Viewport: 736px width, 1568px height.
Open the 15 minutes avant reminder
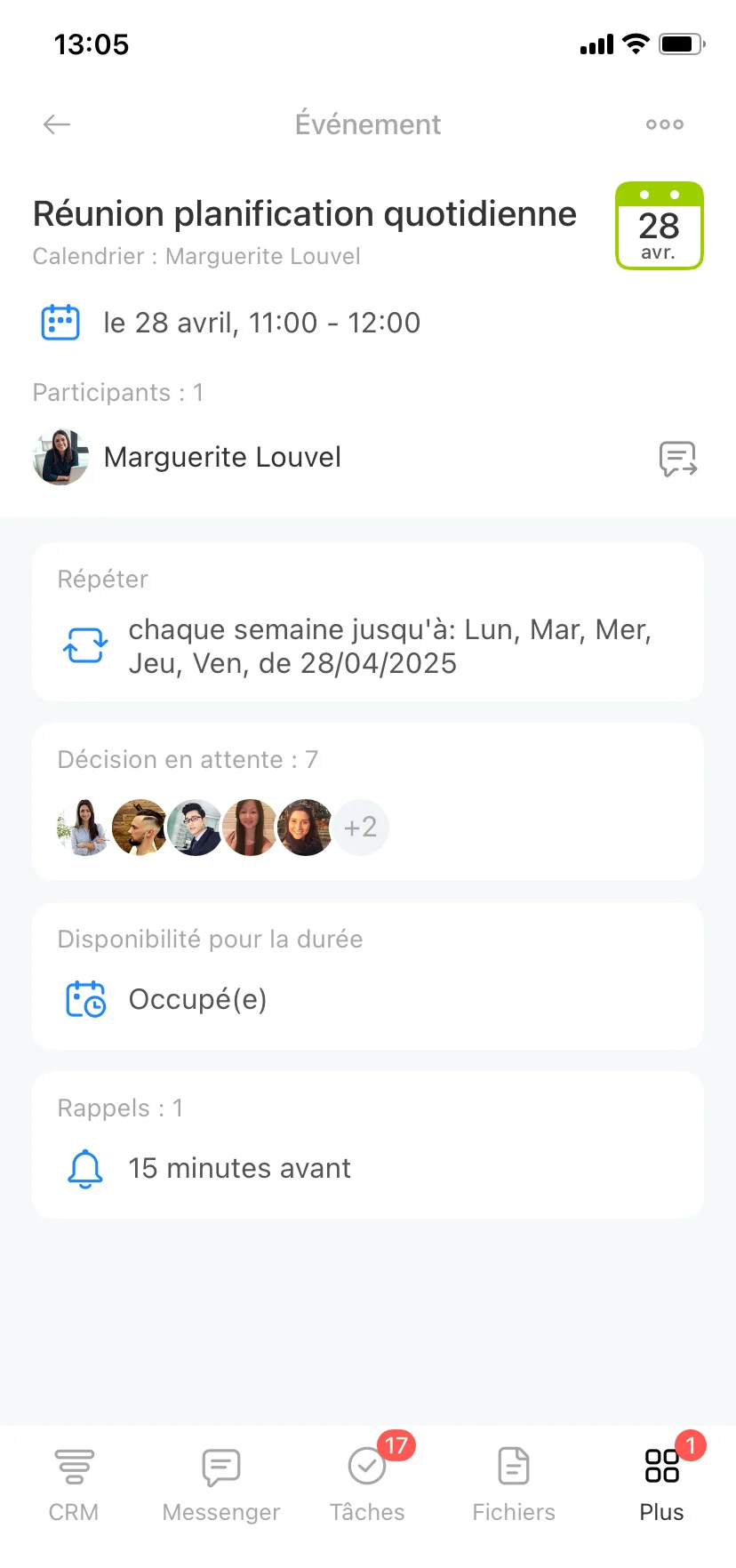[x=368, y=1145]
